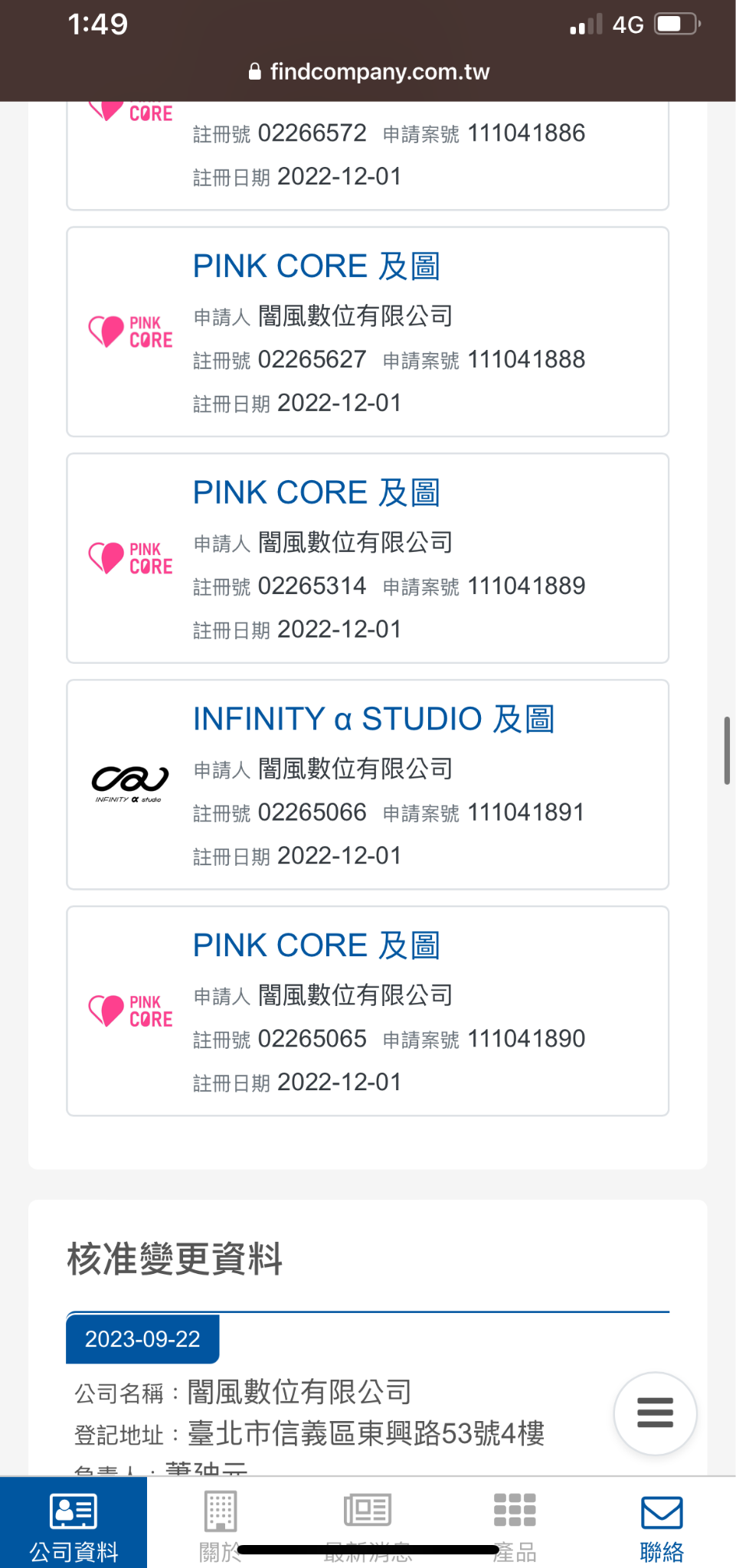Select the 2023-09-22 change record tab
The image size is (736, 1568).
coord(142,1339)
